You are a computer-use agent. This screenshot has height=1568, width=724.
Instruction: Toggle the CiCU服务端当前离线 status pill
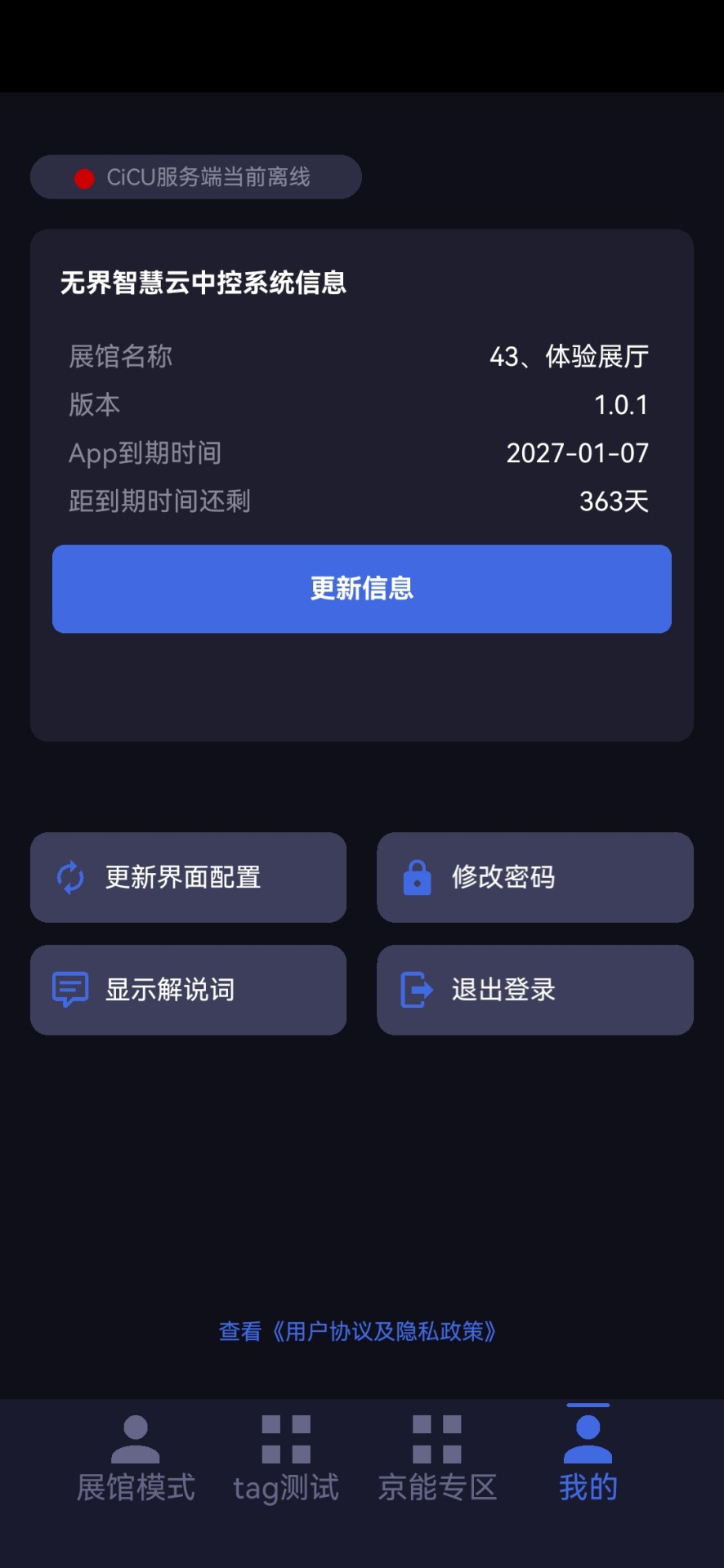(196, 176)
